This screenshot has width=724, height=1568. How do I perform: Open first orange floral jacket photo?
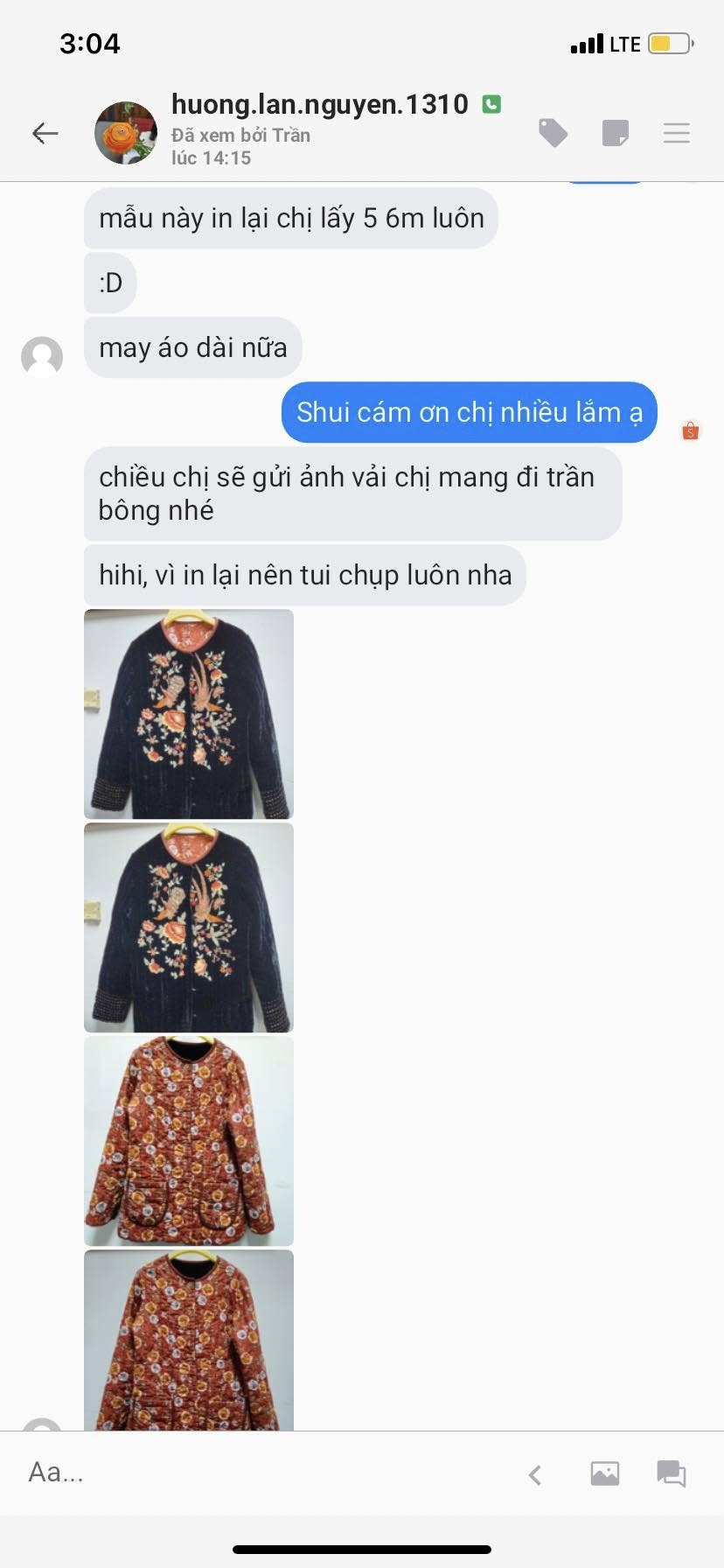click(x=189, y=1141)
